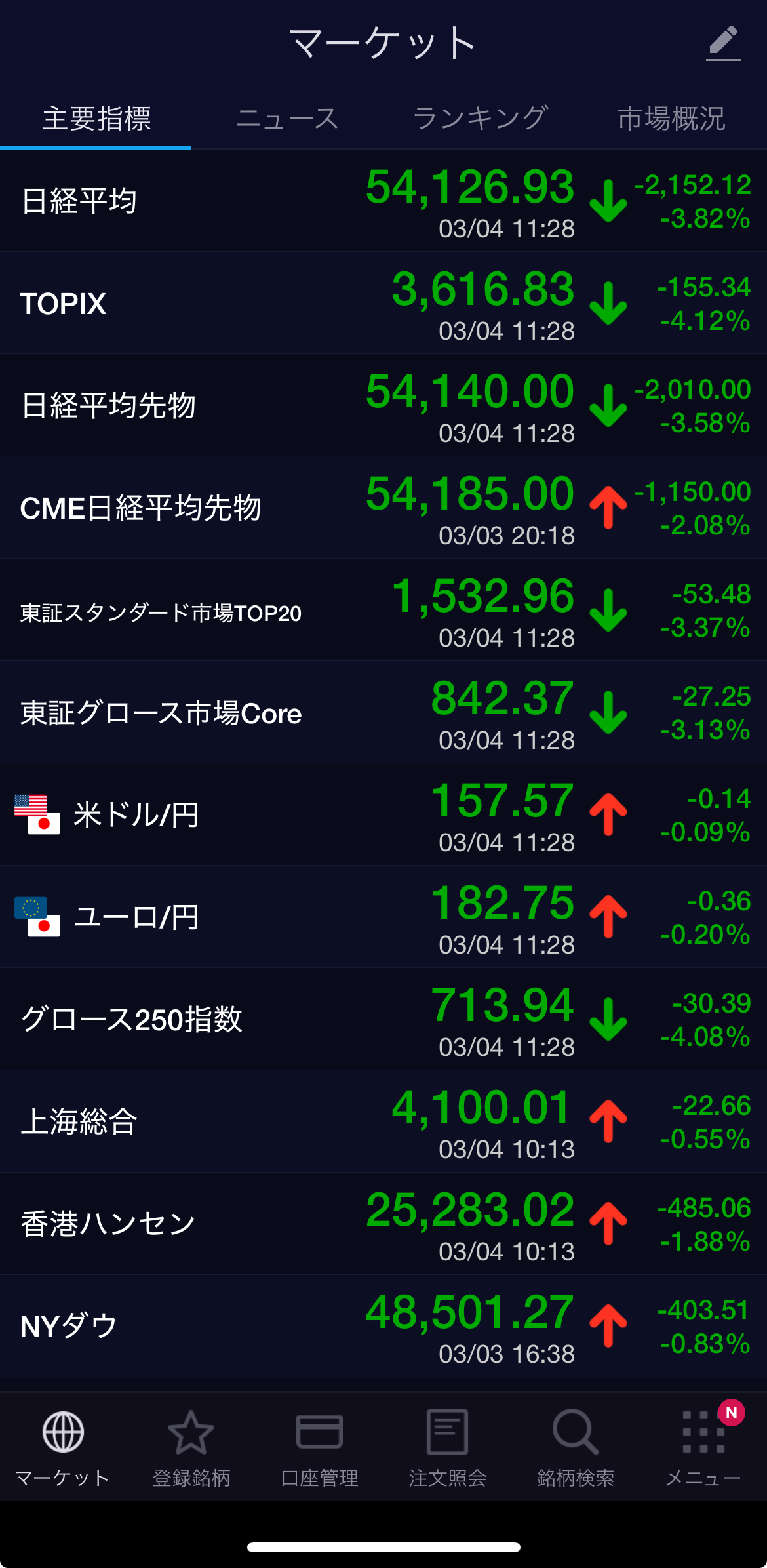Image resolution: width=767 pixels, height=1568 pixels.
Task: Switch to the ランキング tab
Action: 480,119
